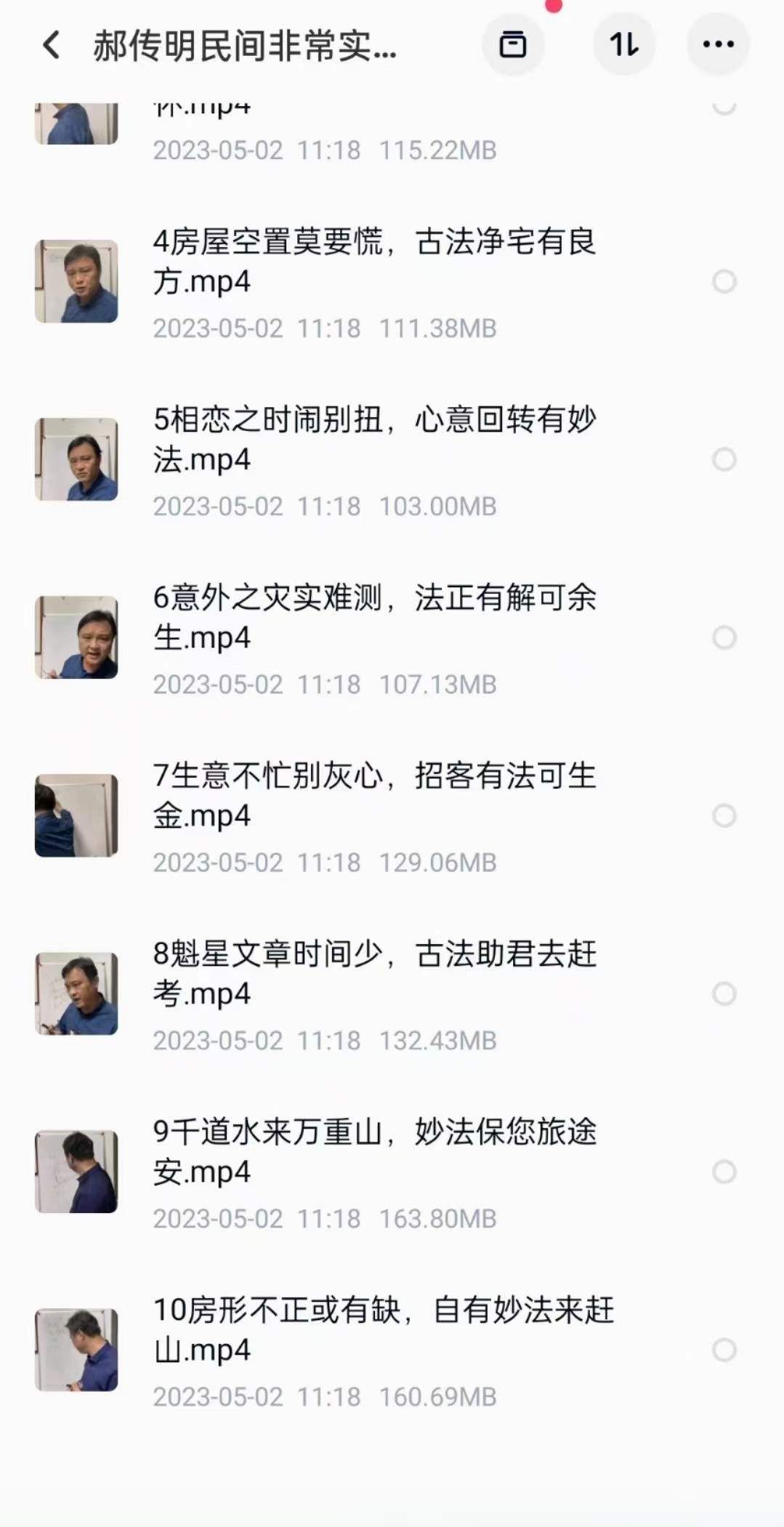Select checkbox next to video 6意外之灾实难测
784x1527 pixels.
coord(724,637)
